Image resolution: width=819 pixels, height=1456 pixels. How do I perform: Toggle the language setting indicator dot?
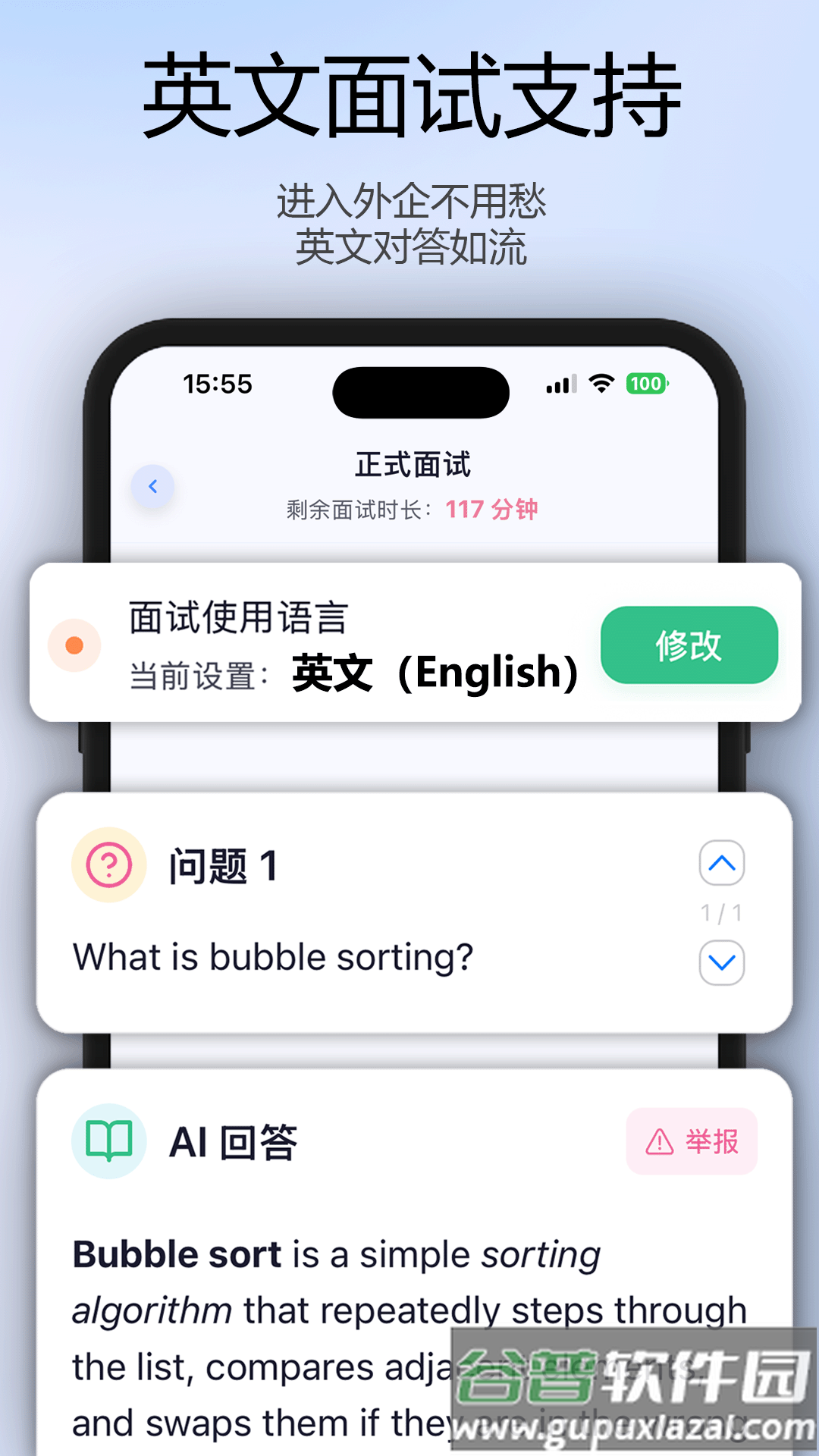[73, 645]
